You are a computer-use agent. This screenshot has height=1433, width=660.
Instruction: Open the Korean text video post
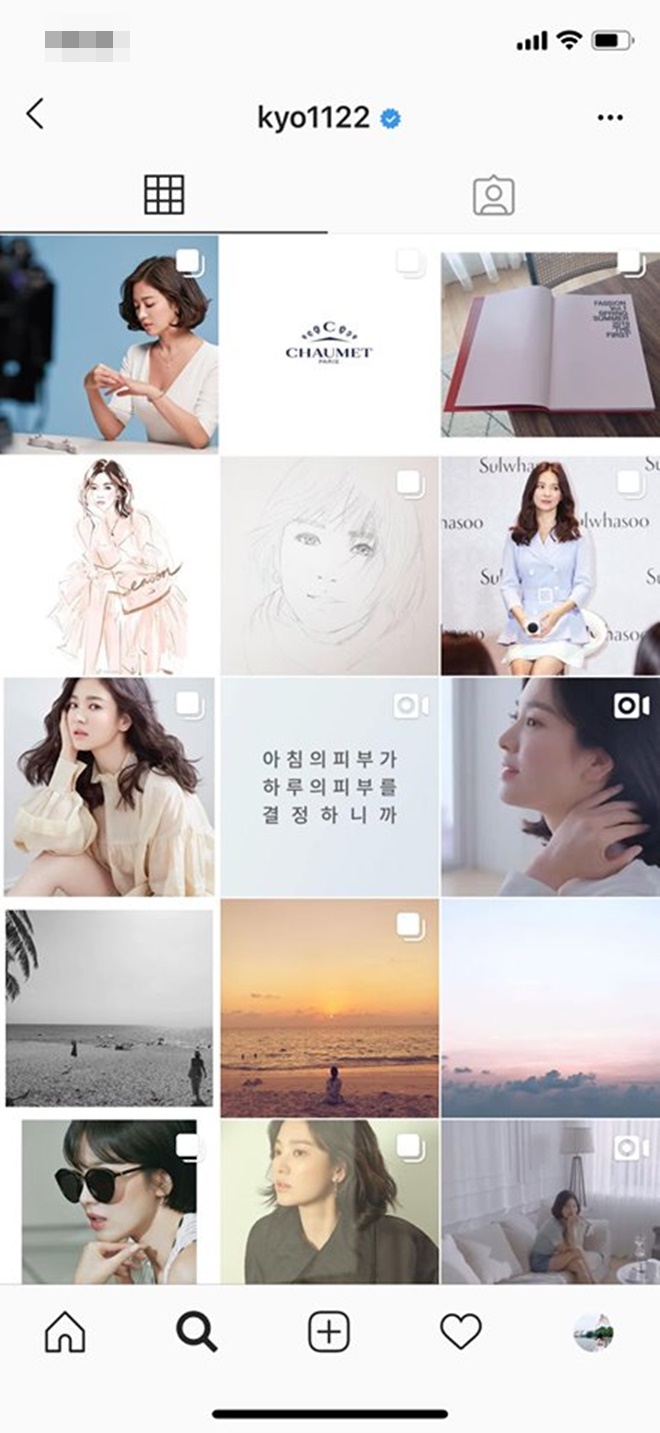tap(329, 787)
